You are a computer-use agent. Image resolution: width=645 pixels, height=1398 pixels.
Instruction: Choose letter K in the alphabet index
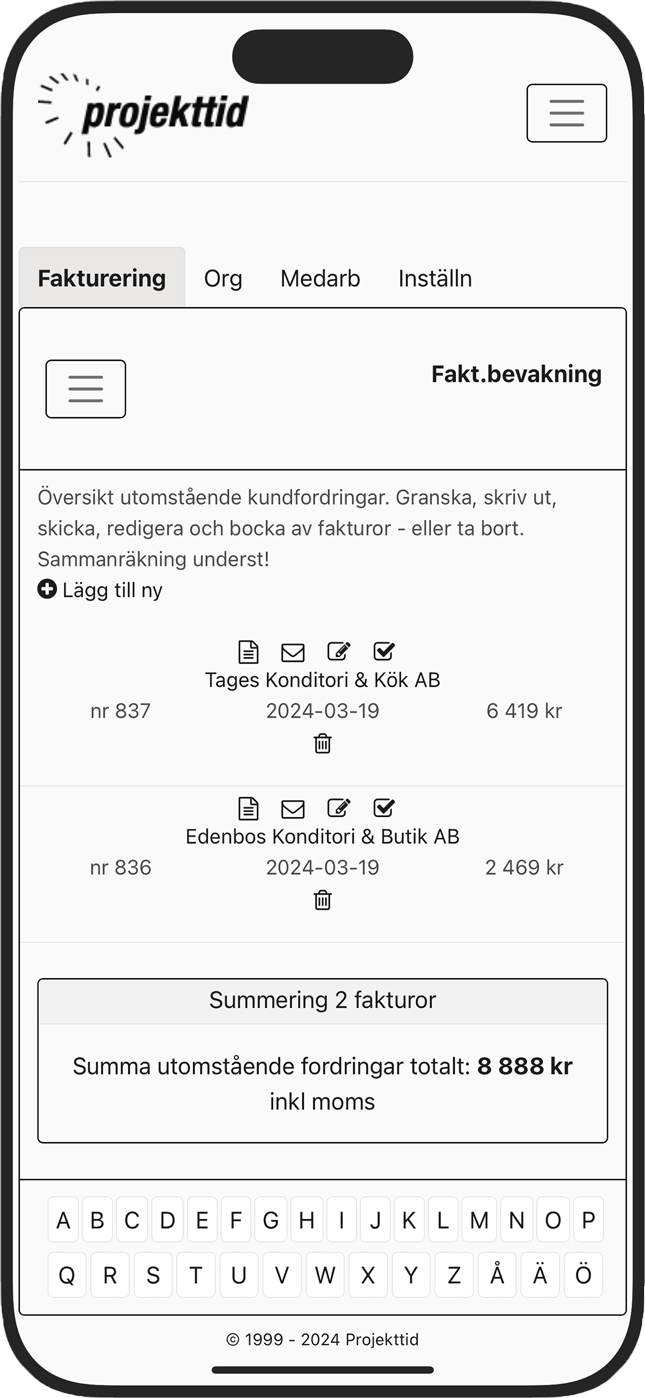coord(409,1220)
